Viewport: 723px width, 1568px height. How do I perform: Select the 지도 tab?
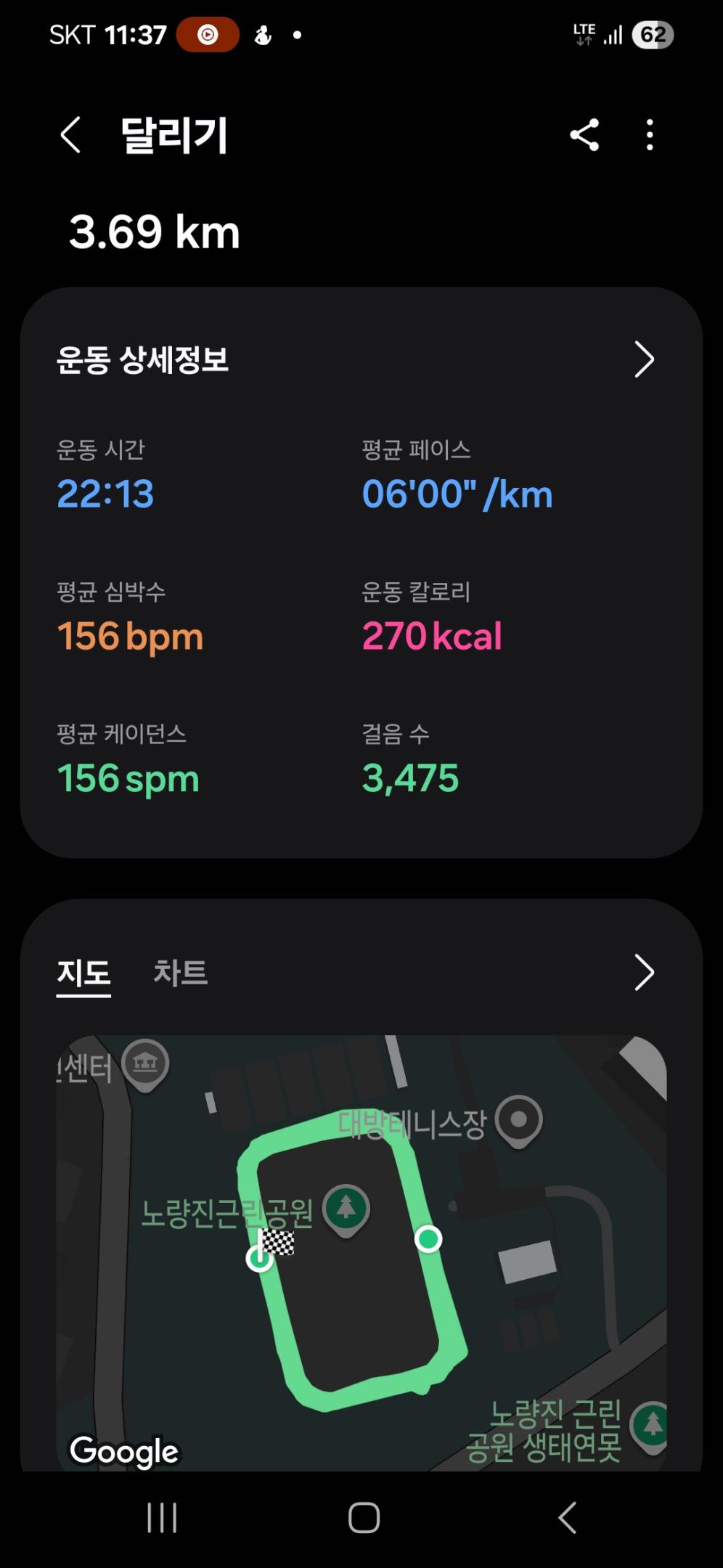coord(84,973)
